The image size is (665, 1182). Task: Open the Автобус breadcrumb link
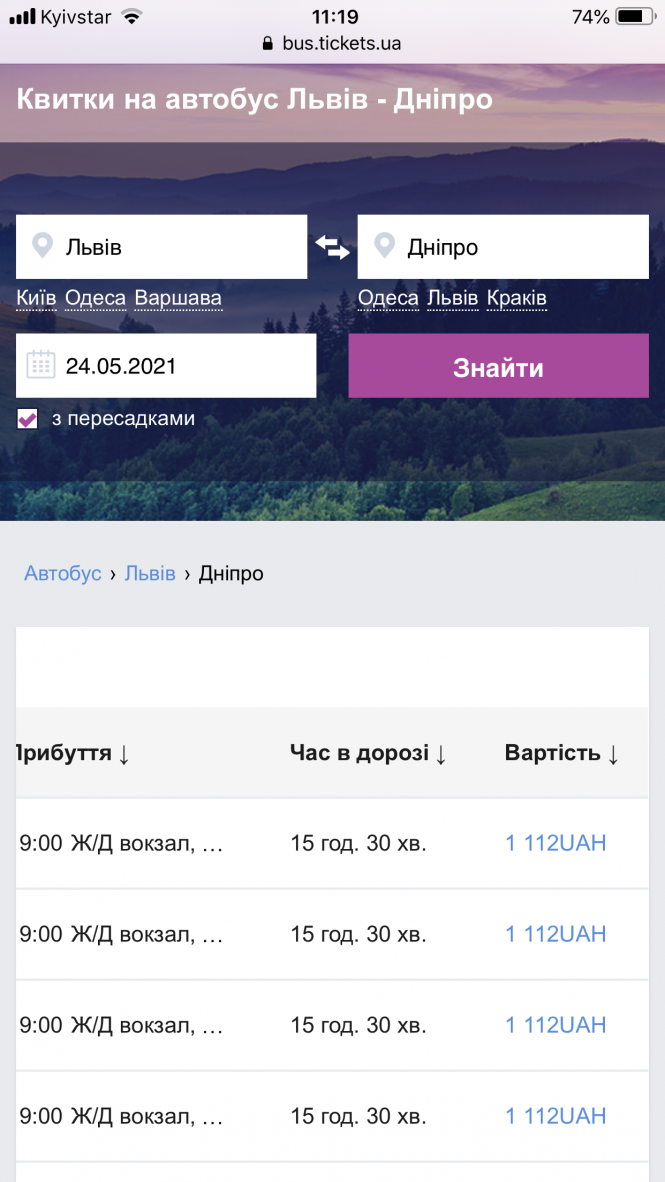coord(63,573)
